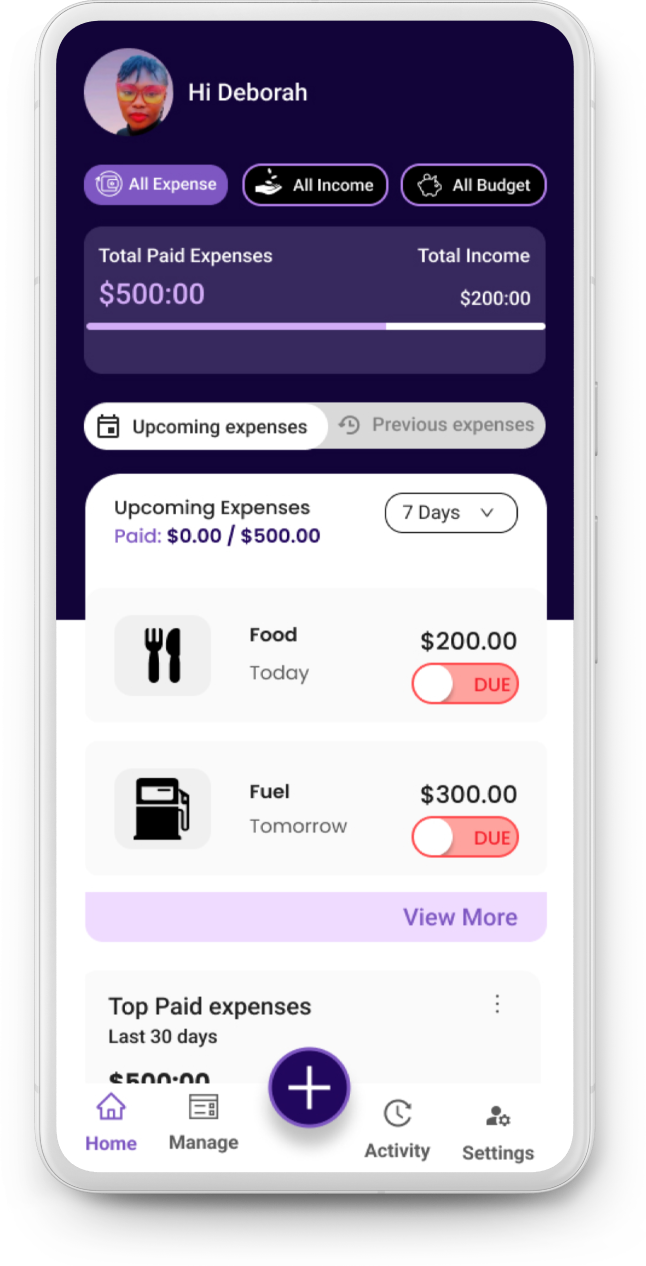The image size is (646, 1266).
Task: Open Deborah's profile picture
Action: [x=128, y=92]
